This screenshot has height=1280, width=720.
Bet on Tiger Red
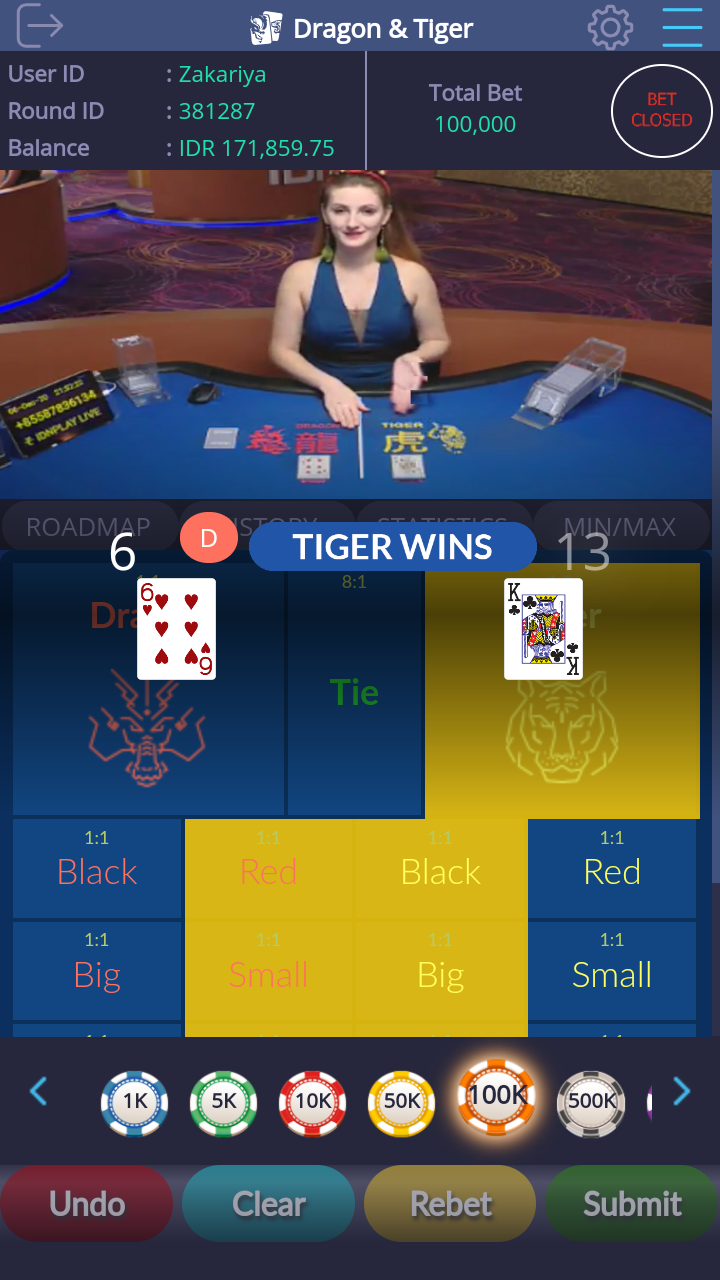[x=612, y=866]
